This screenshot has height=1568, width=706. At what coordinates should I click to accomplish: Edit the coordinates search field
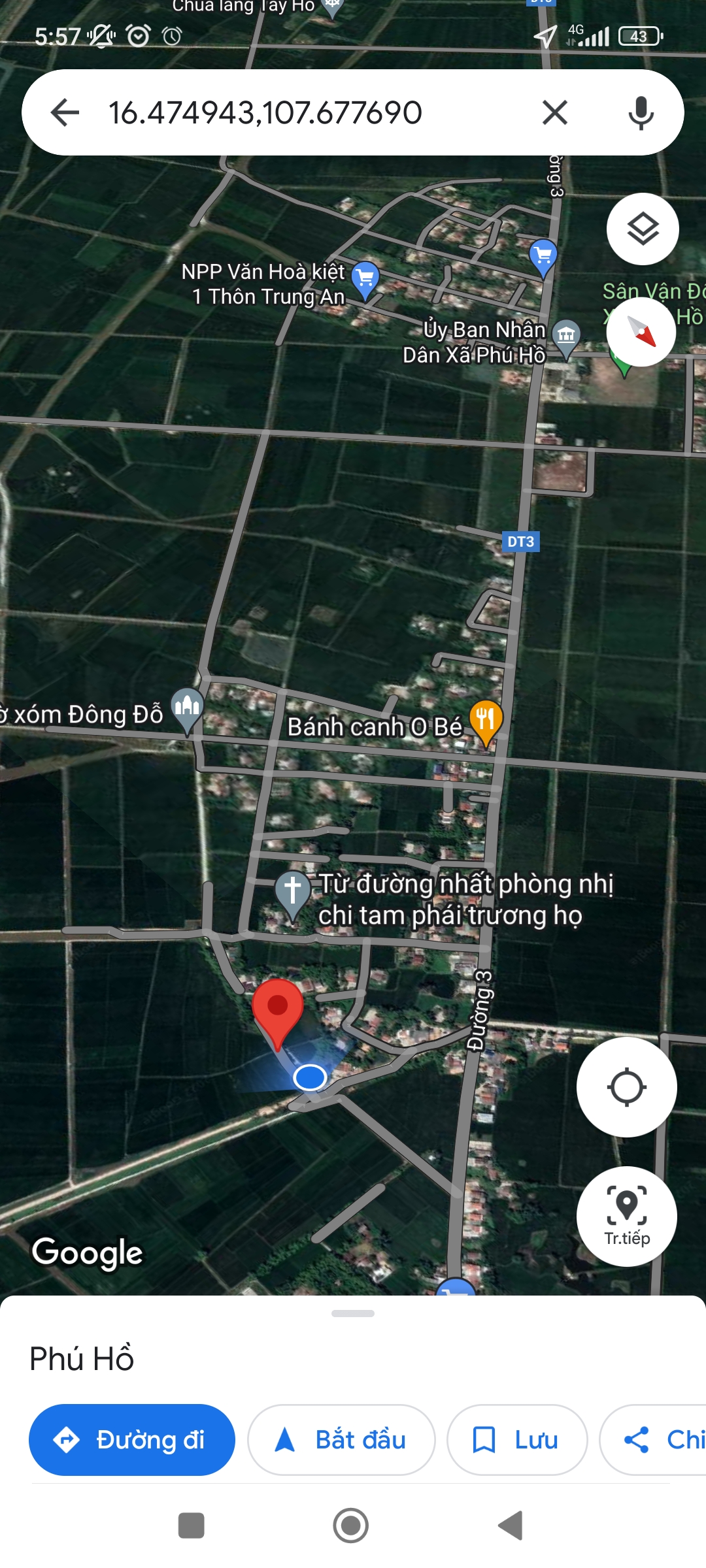294,112
